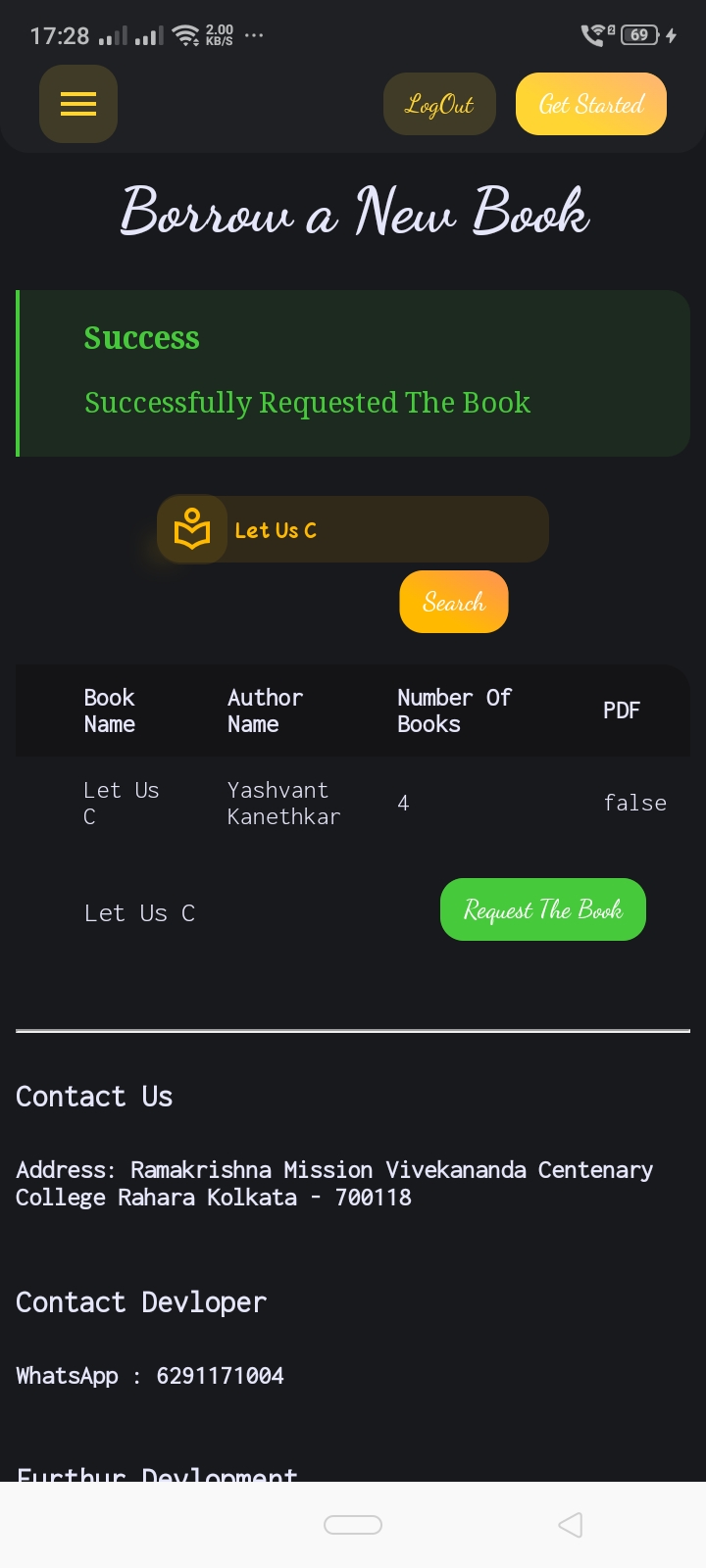This screenshot has height=1568, width=706.
Task: Tap the system home pill
Action: tap(353, 1525)
